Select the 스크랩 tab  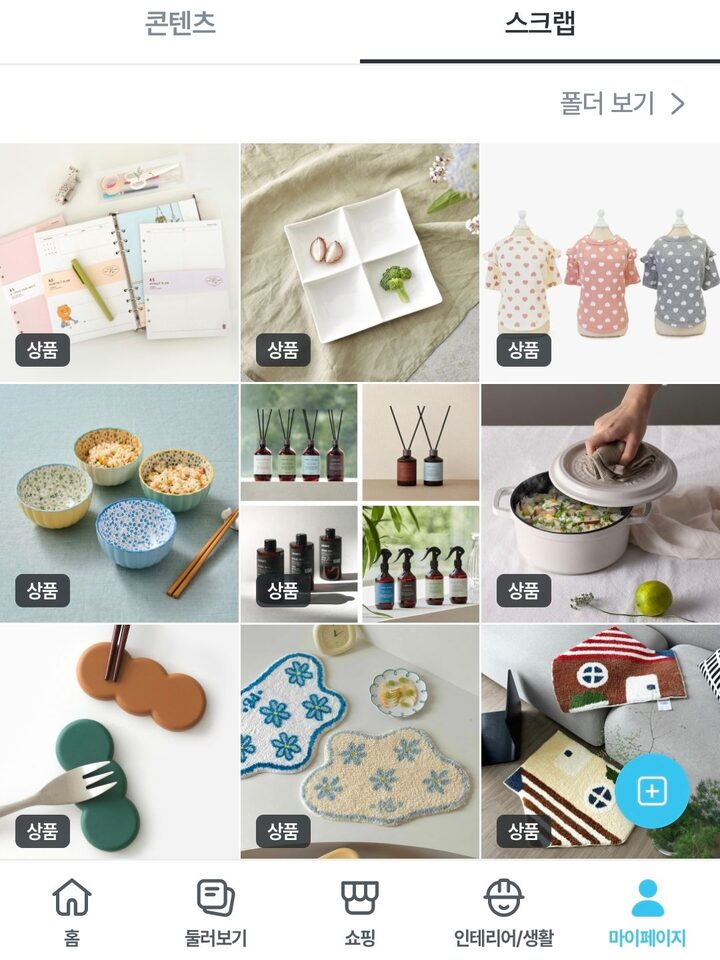coord(540,24)
